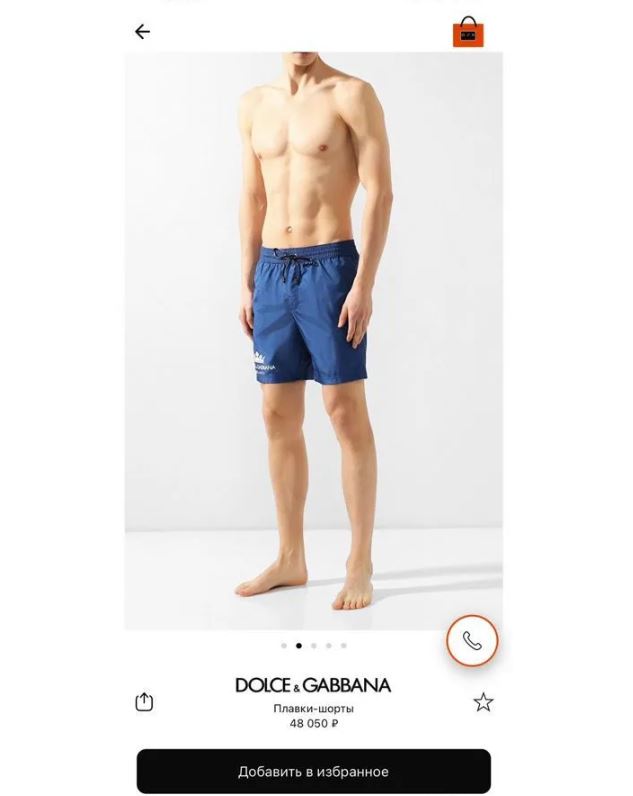Share this swim shorts product

(x=144, y=702)
